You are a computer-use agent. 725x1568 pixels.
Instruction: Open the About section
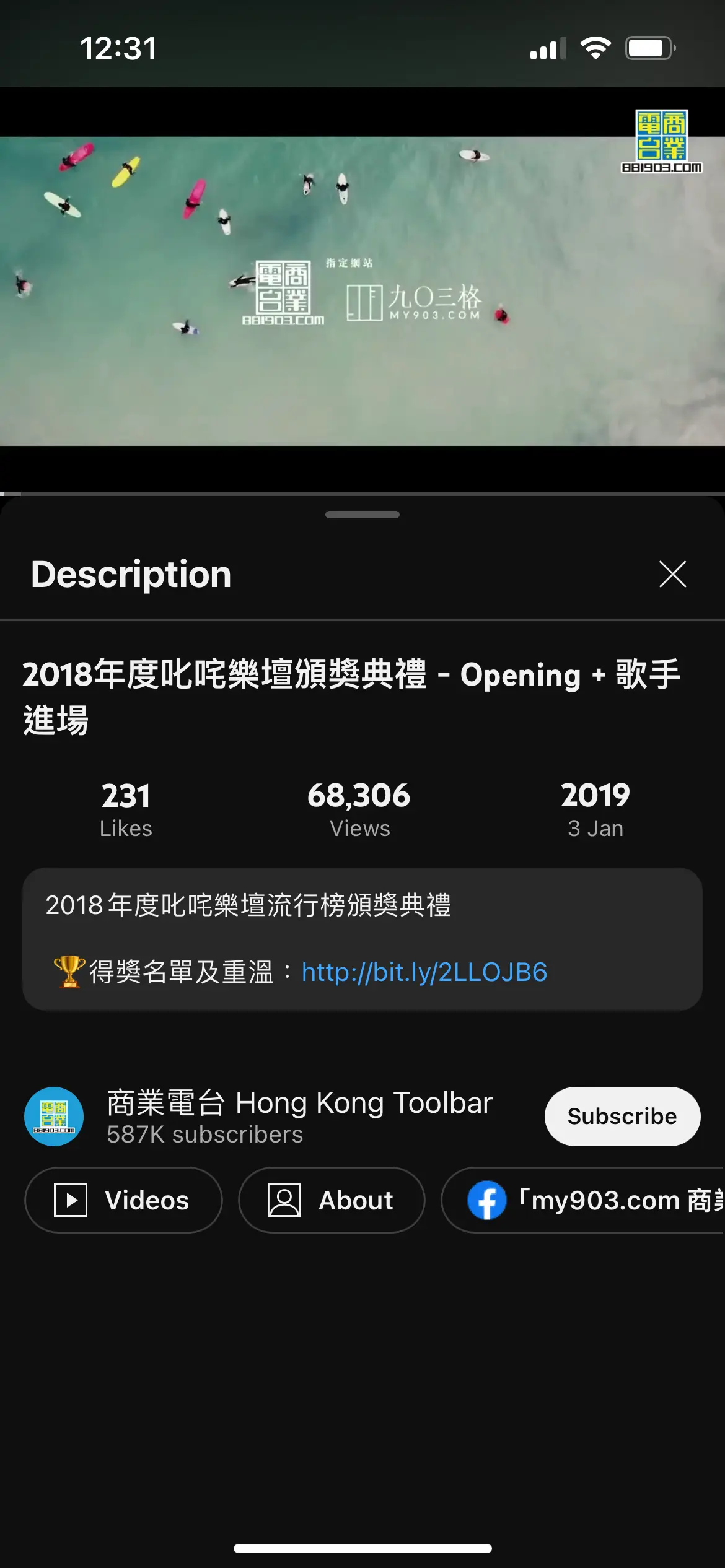click(332, 1200)
